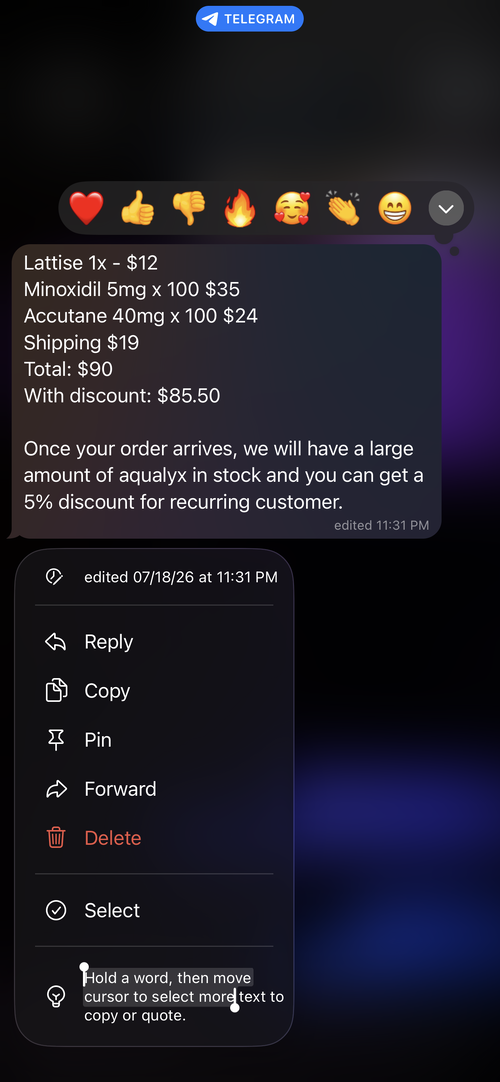Open the edited 07/18/26 timestamp row
500x1082 pixels.
[154, 577]
